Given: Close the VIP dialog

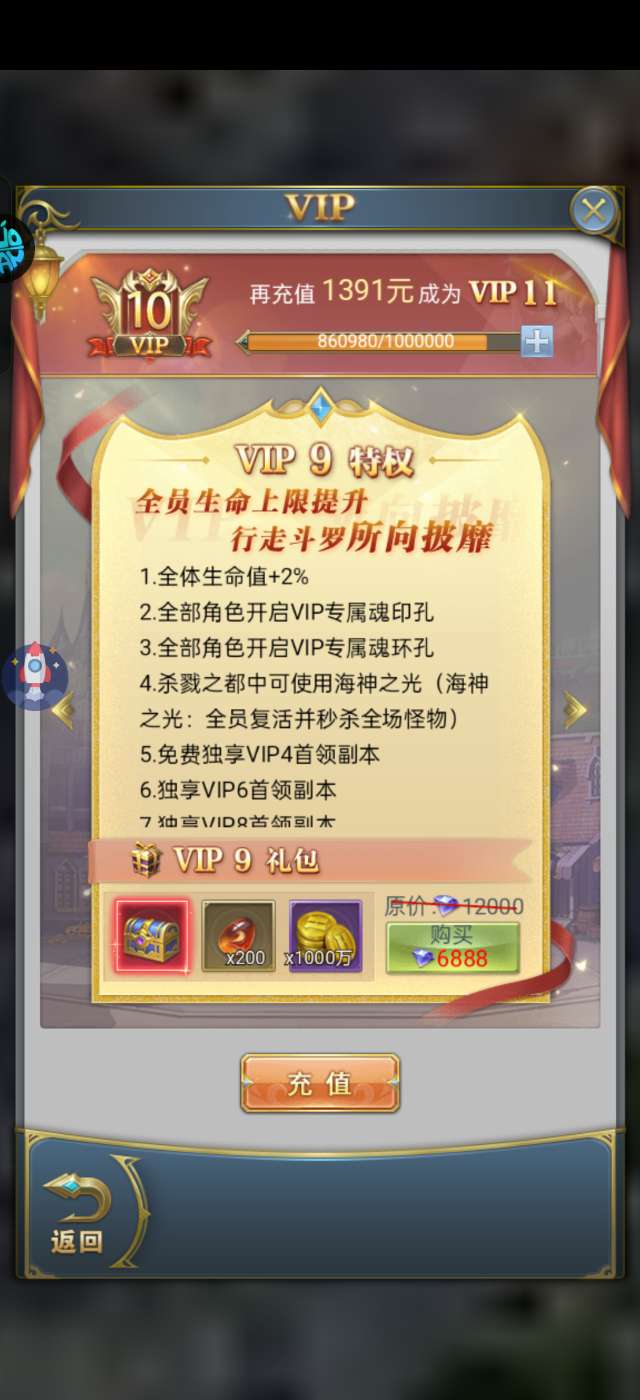Looking at the screenshot, I should [x=594, y=211].
